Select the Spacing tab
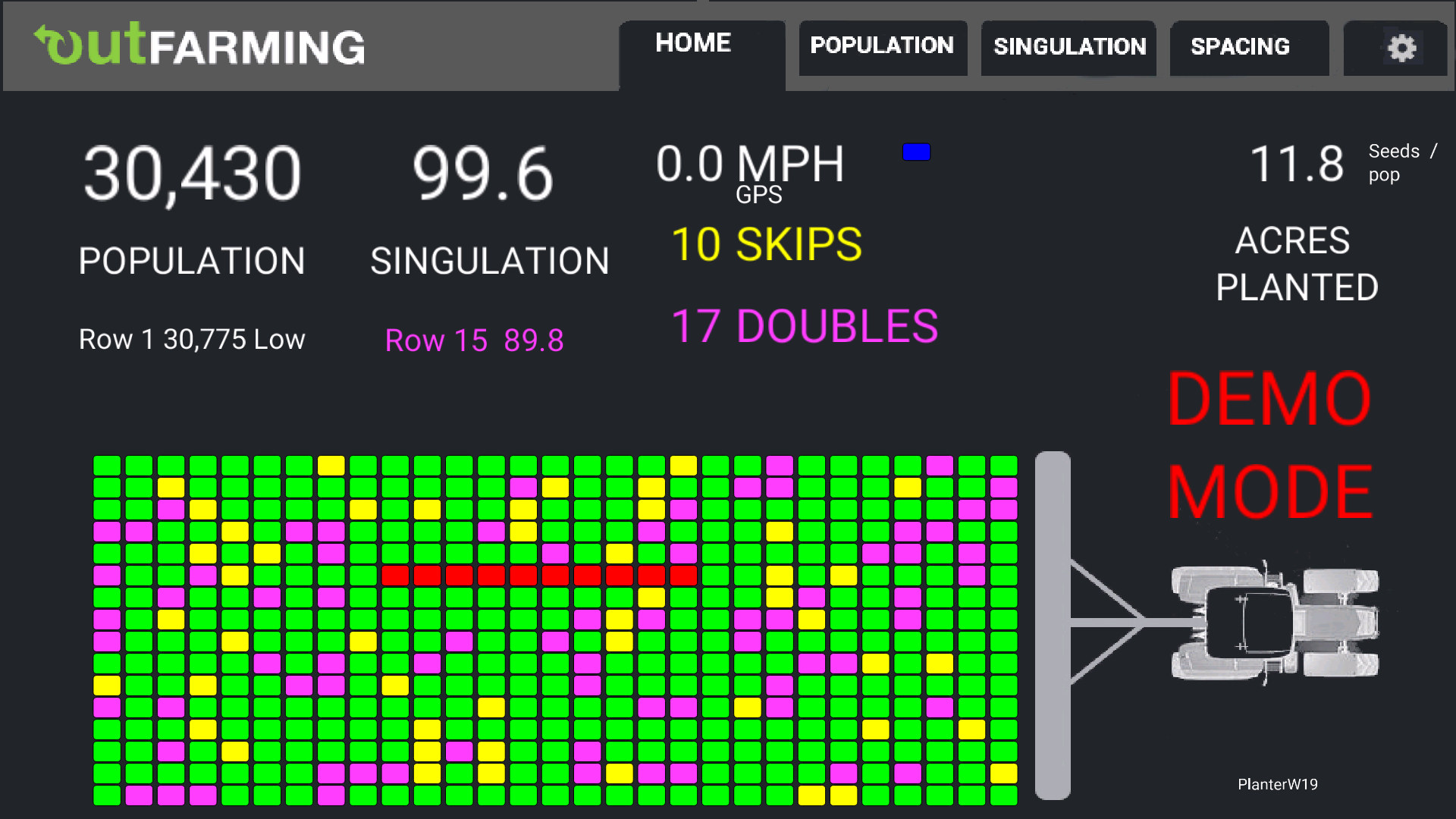Screen dimensions: 1456x819 point(1240,47)
